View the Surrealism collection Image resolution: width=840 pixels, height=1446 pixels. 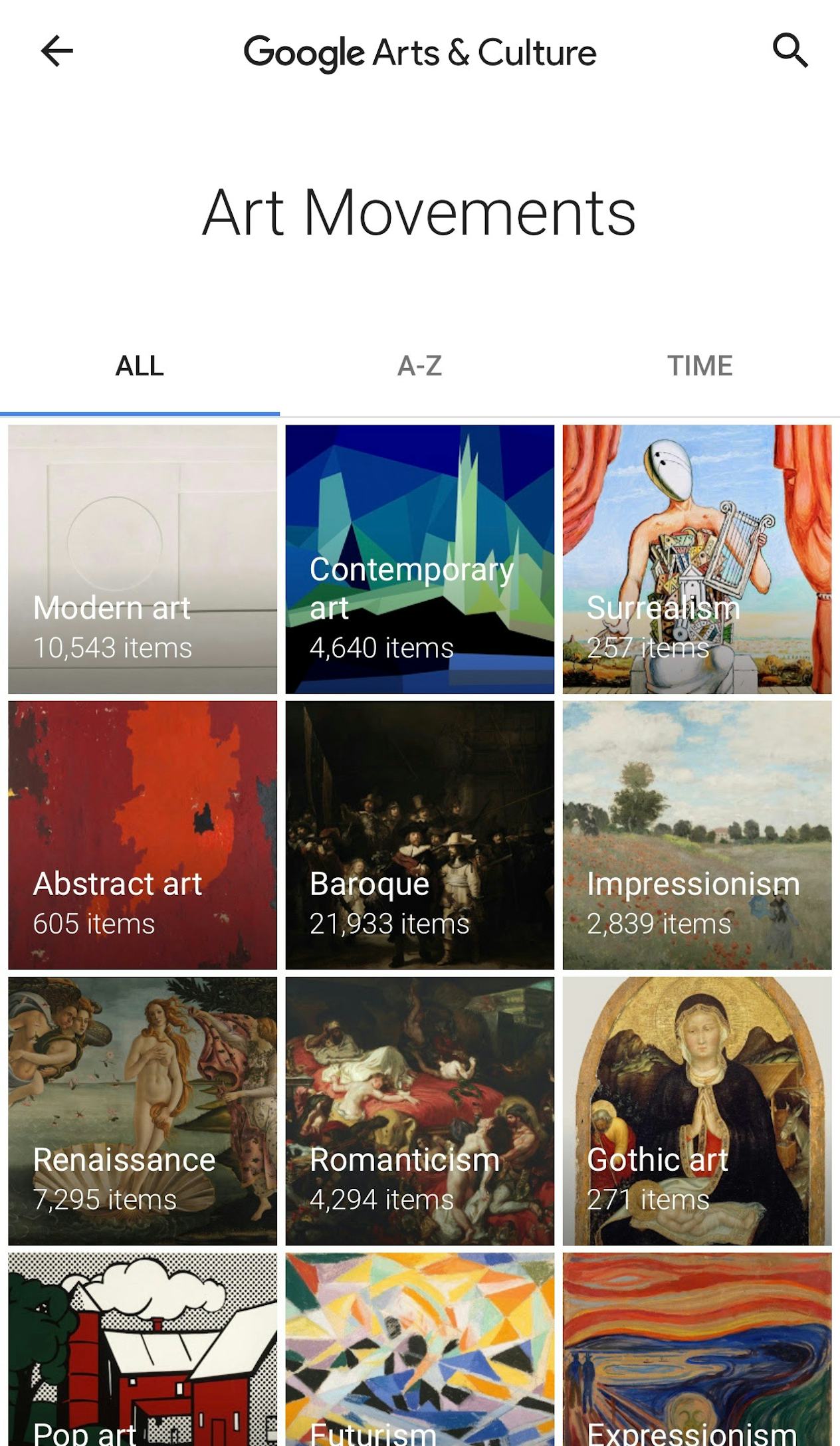pos(696,559)
